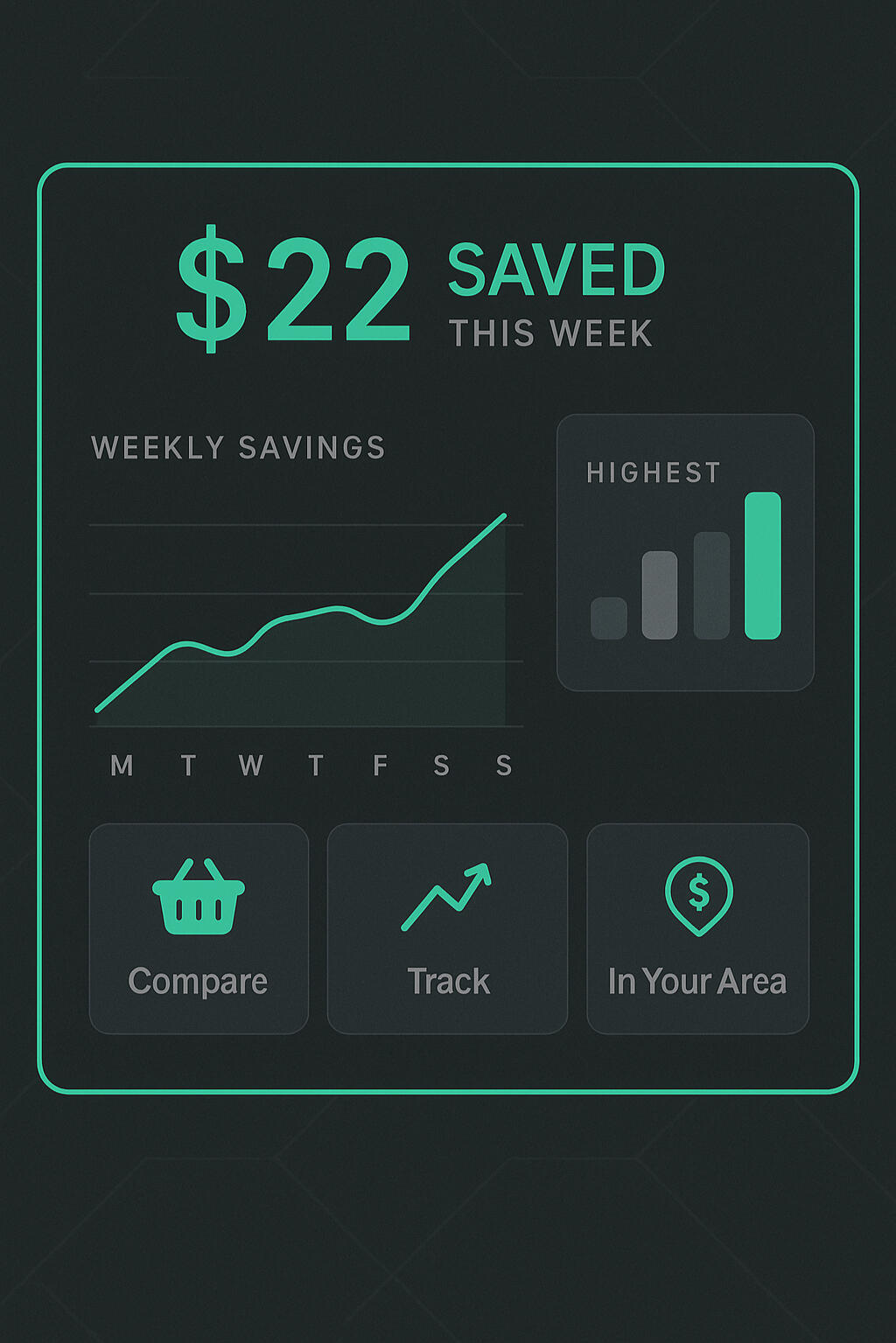Select the Friday label under the chart
This screenshot has height=1343, width=896.
pos(381,766)
